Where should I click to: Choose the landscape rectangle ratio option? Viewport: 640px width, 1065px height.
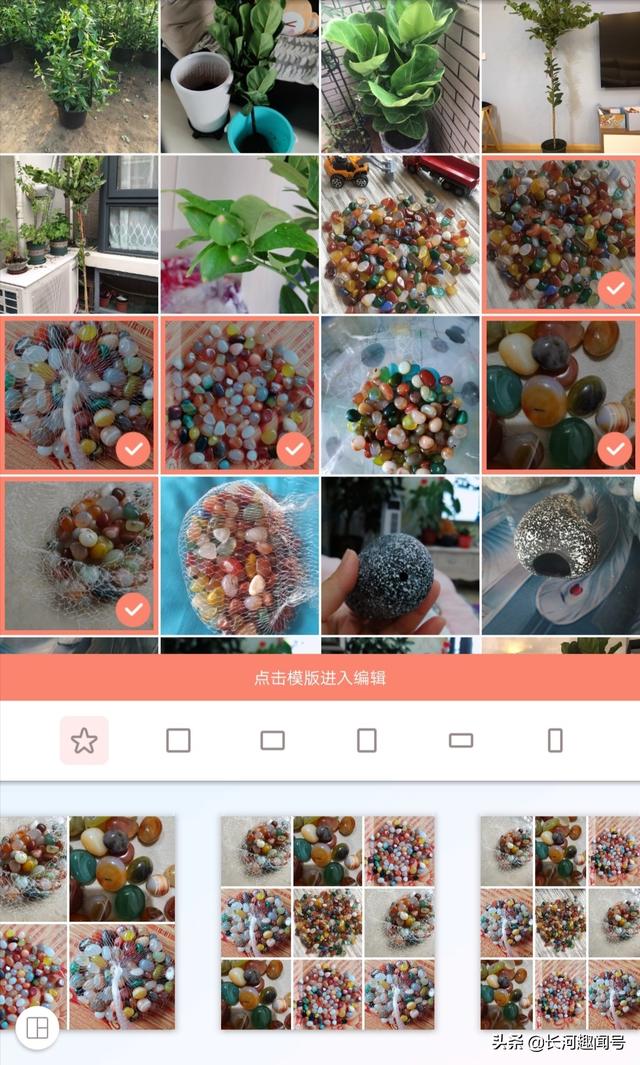(x=272, y=740)
